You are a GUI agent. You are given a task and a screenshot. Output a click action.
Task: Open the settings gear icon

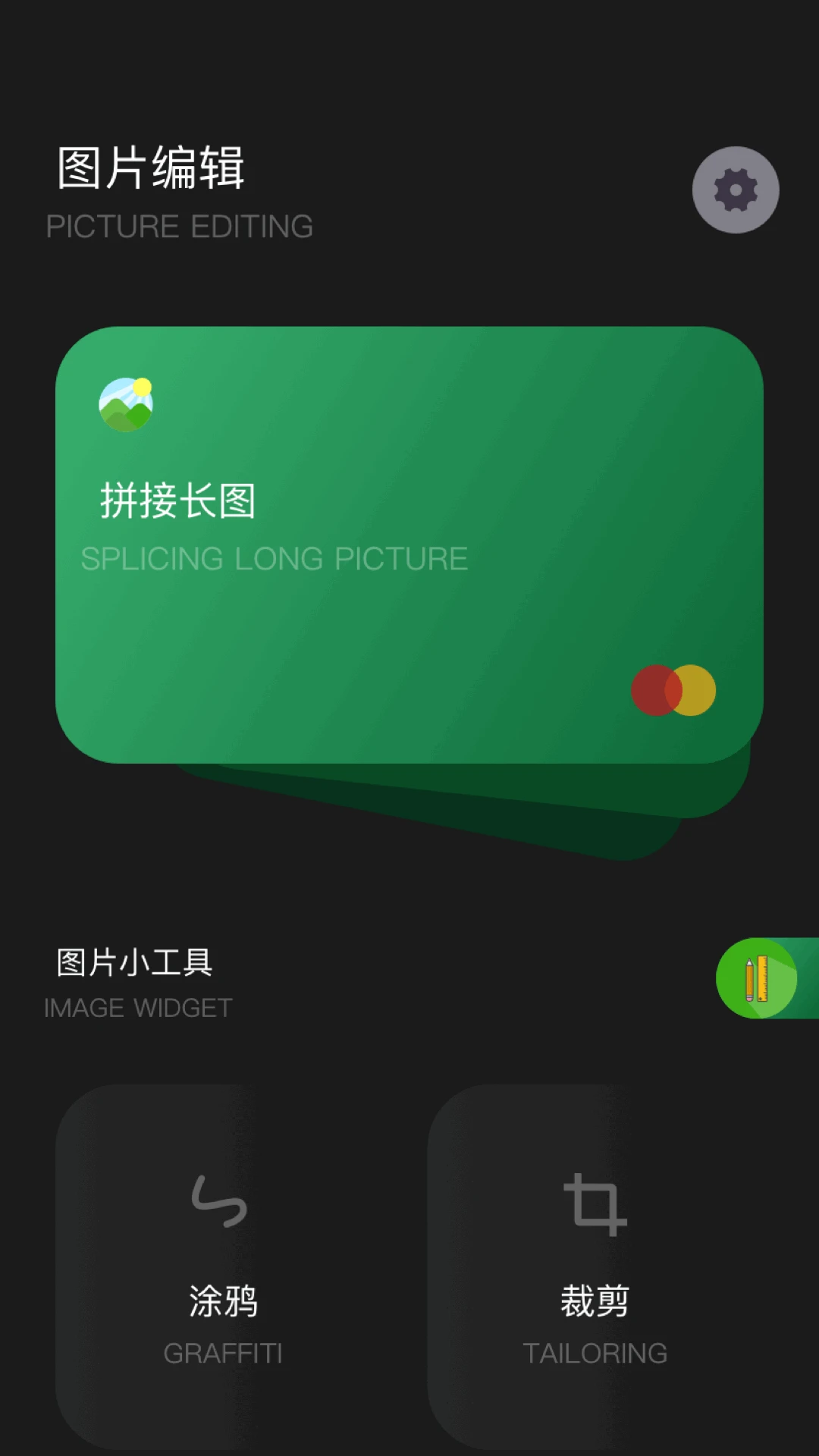pos(735,190)
